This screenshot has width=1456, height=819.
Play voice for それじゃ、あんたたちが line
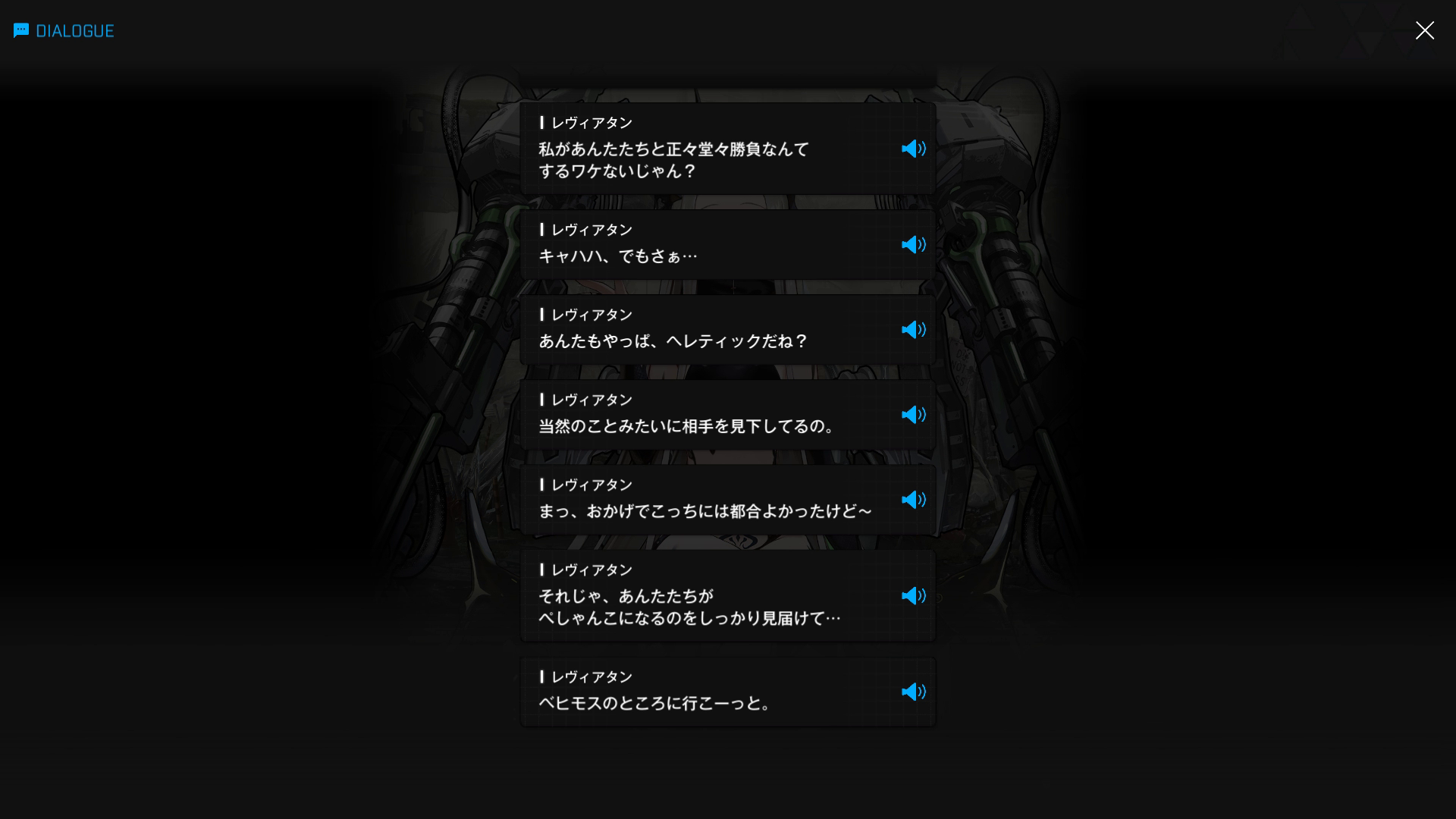coord(913,596)
